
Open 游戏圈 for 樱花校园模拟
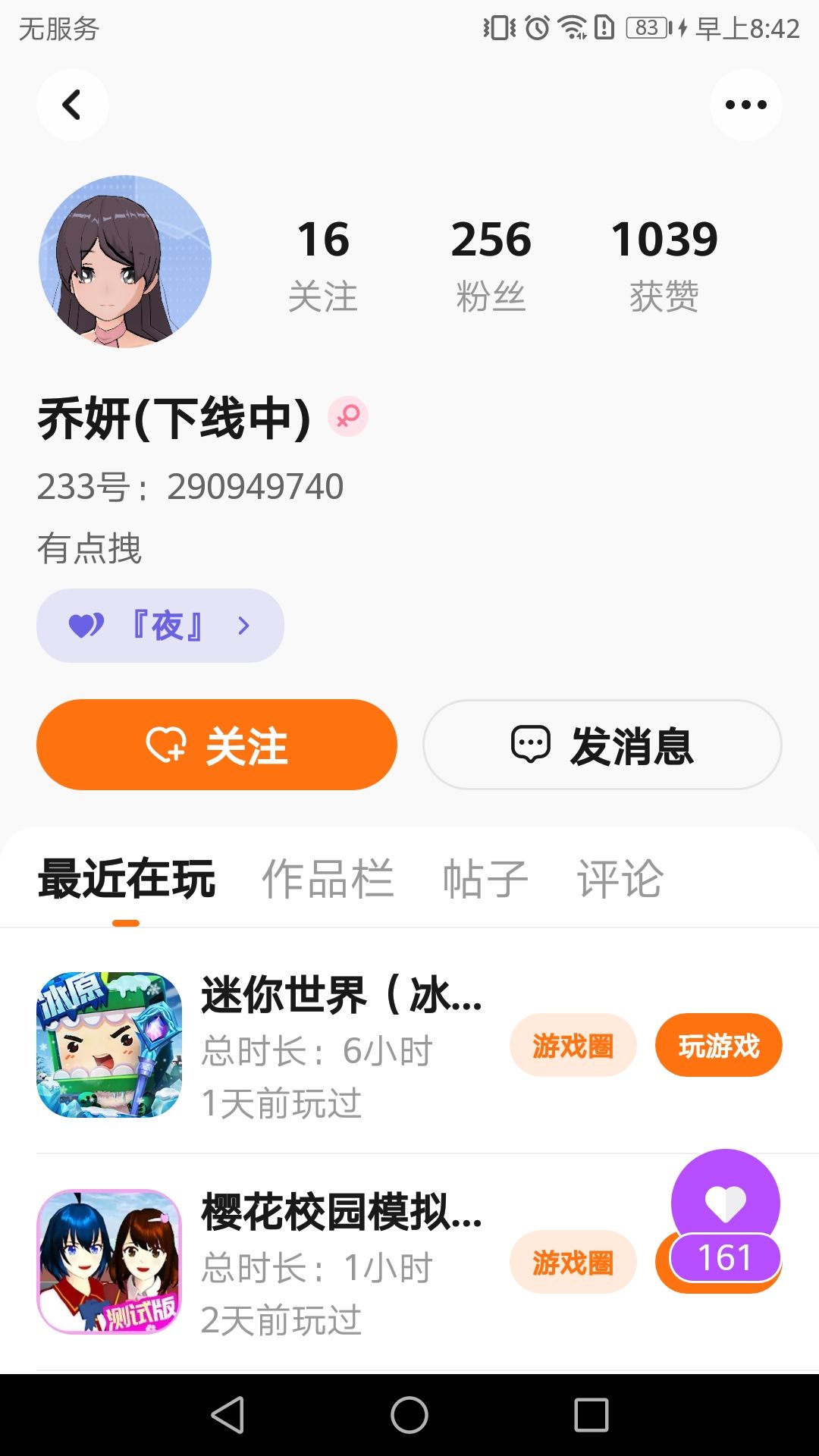point(573,1263)
